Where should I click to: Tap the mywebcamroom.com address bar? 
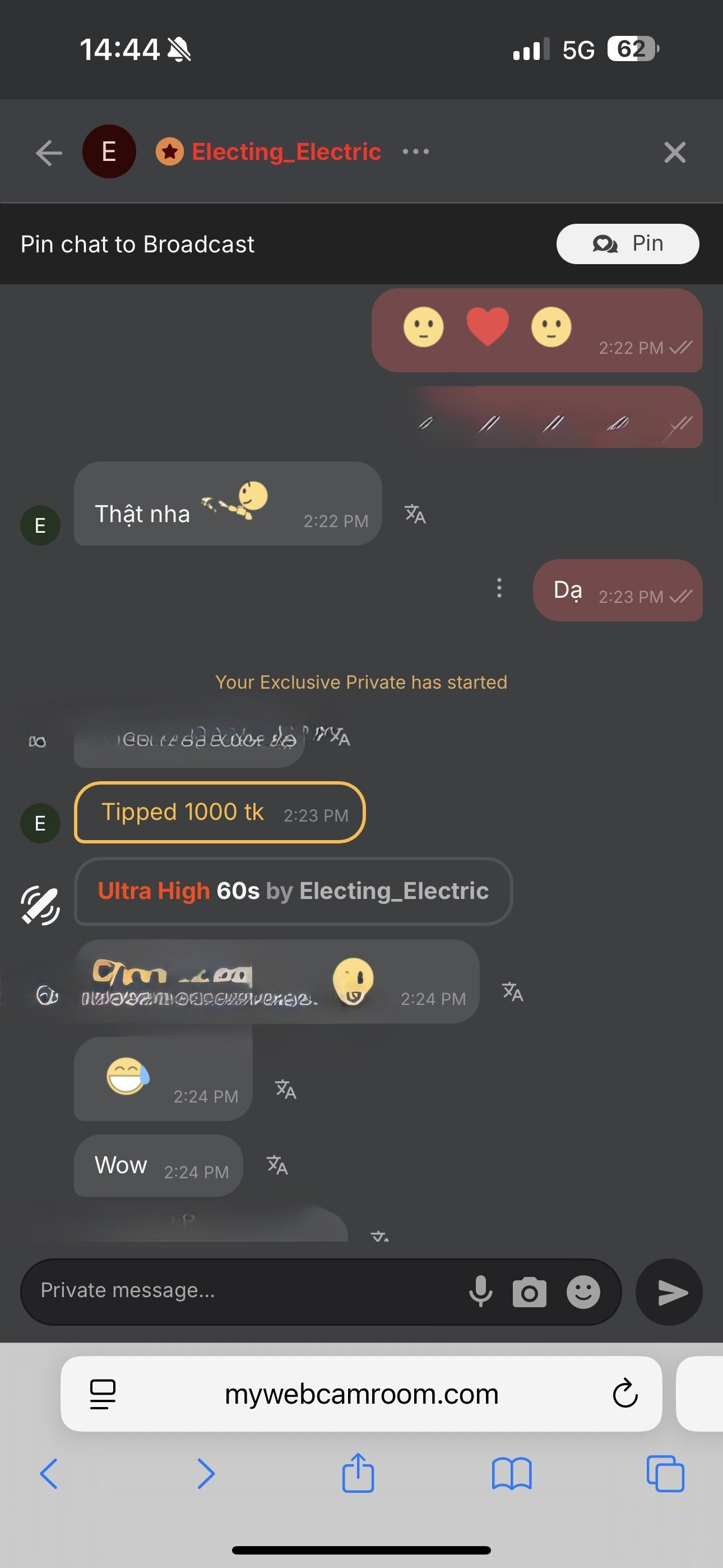click(361, 1393)
